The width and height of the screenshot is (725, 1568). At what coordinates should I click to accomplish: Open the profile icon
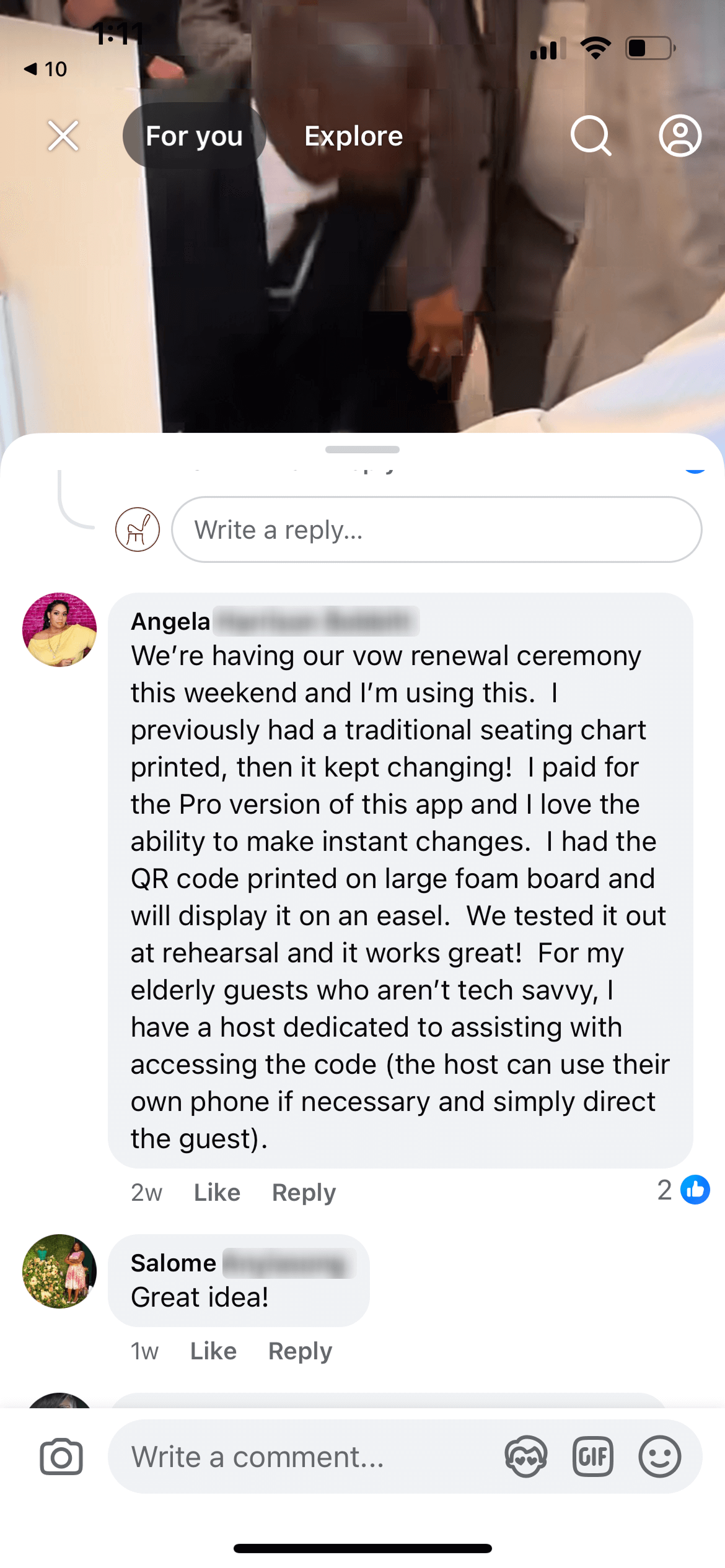coord(680,136)
